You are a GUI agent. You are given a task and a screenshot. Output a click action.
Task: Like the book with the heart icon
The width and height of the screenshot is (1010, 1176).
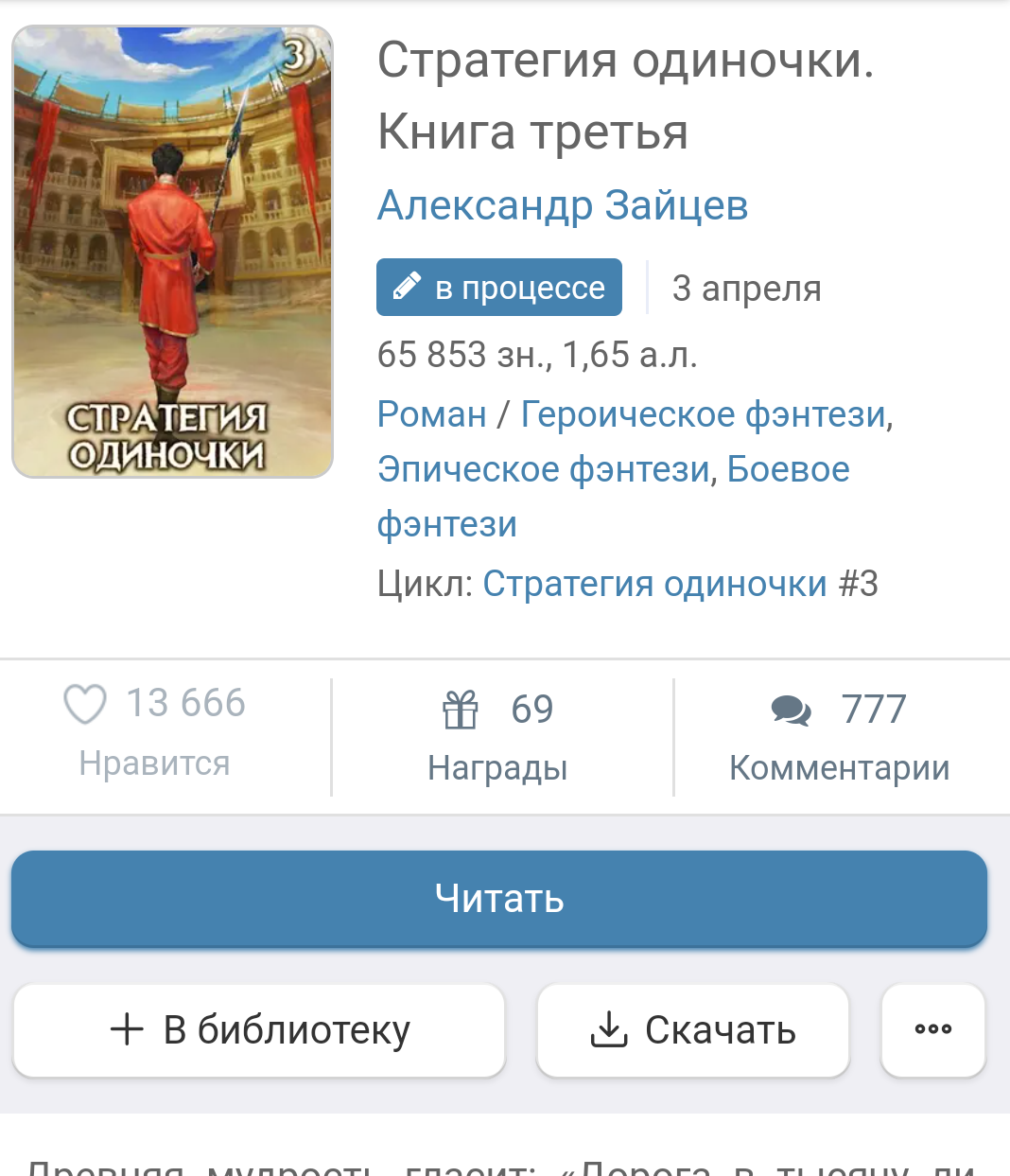pyautogui.click(x=85, y=704)
